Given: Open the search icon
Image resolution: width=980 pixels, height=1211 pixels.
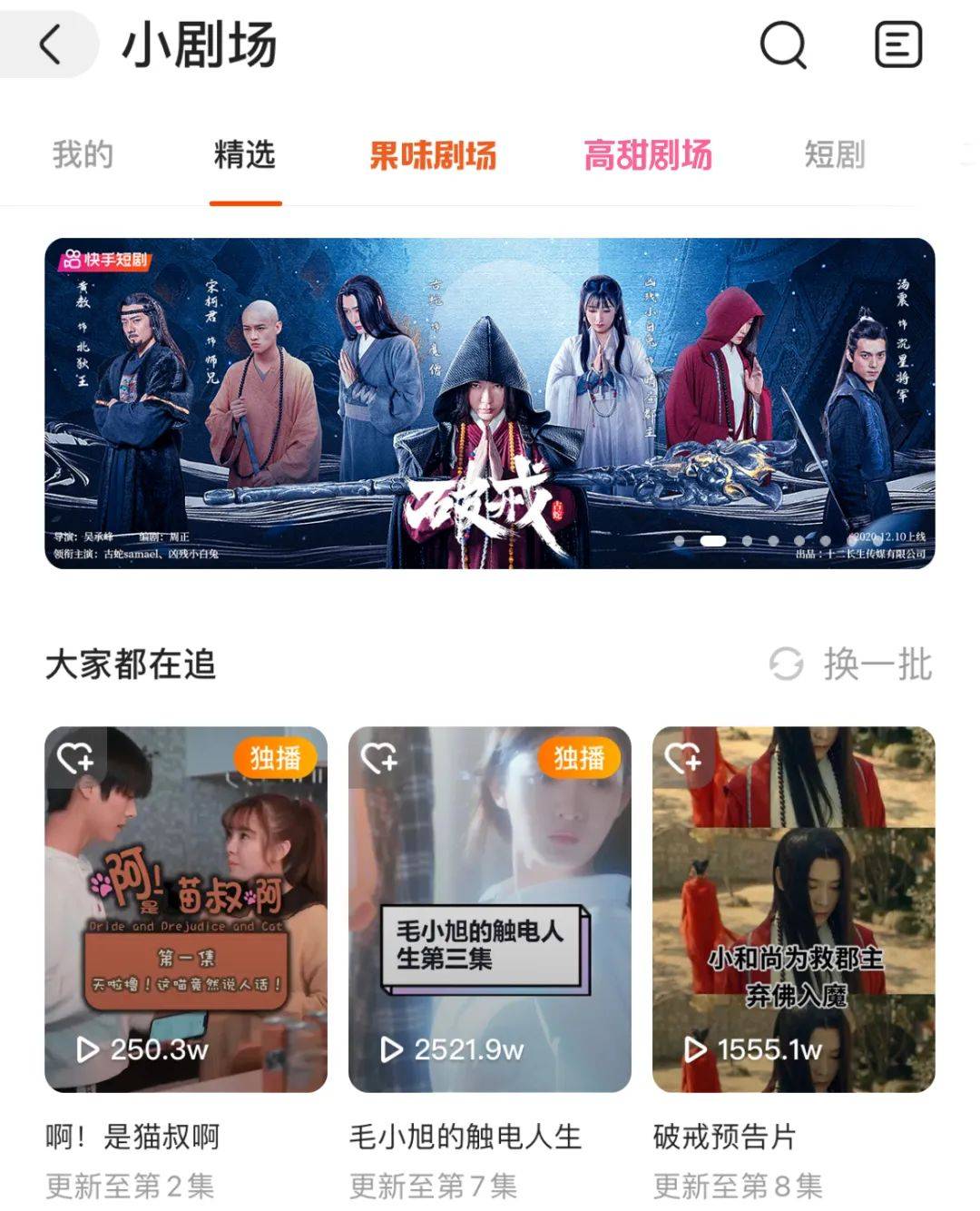Looking at the screenshot, I should coord(782,44).
